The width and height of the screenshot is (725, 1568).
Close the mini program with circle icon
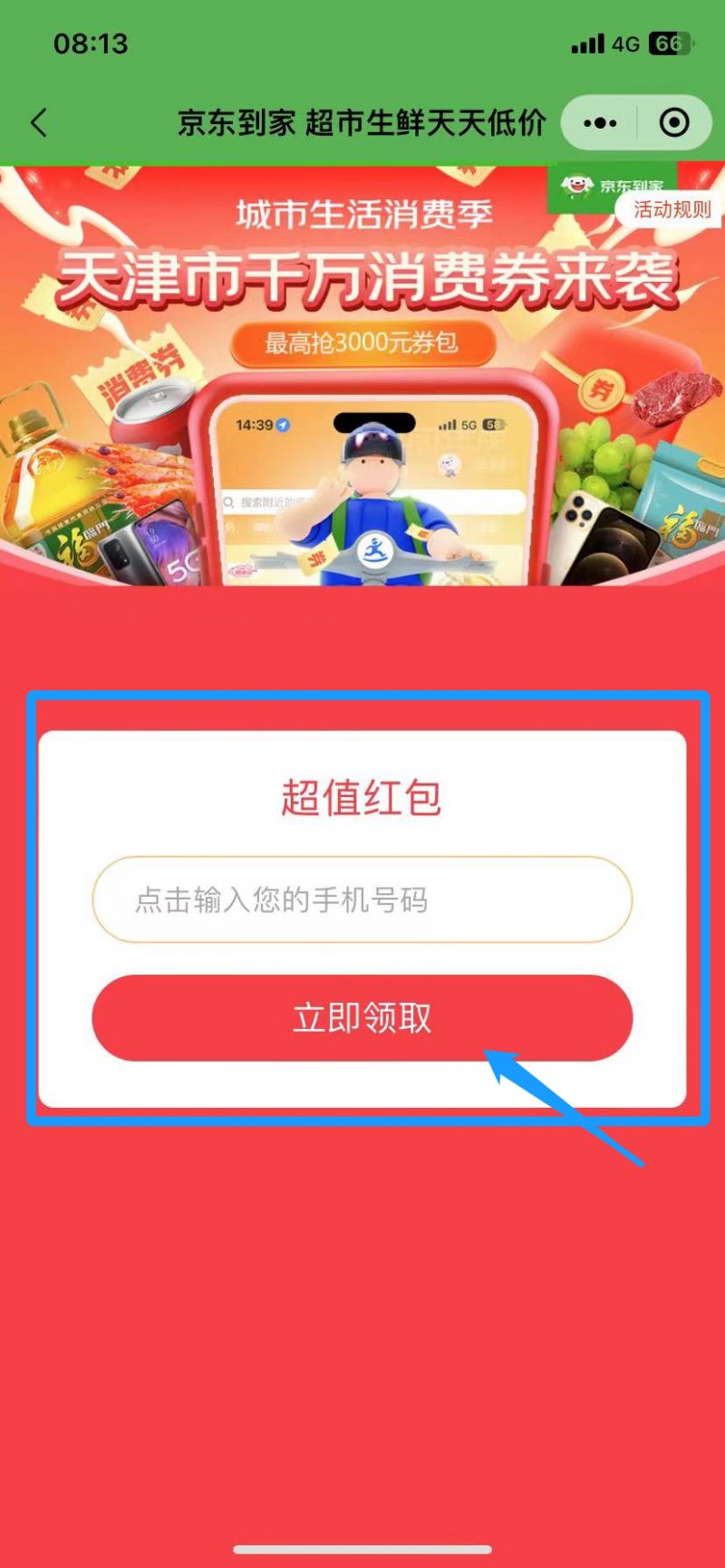(x=674, y=122)
